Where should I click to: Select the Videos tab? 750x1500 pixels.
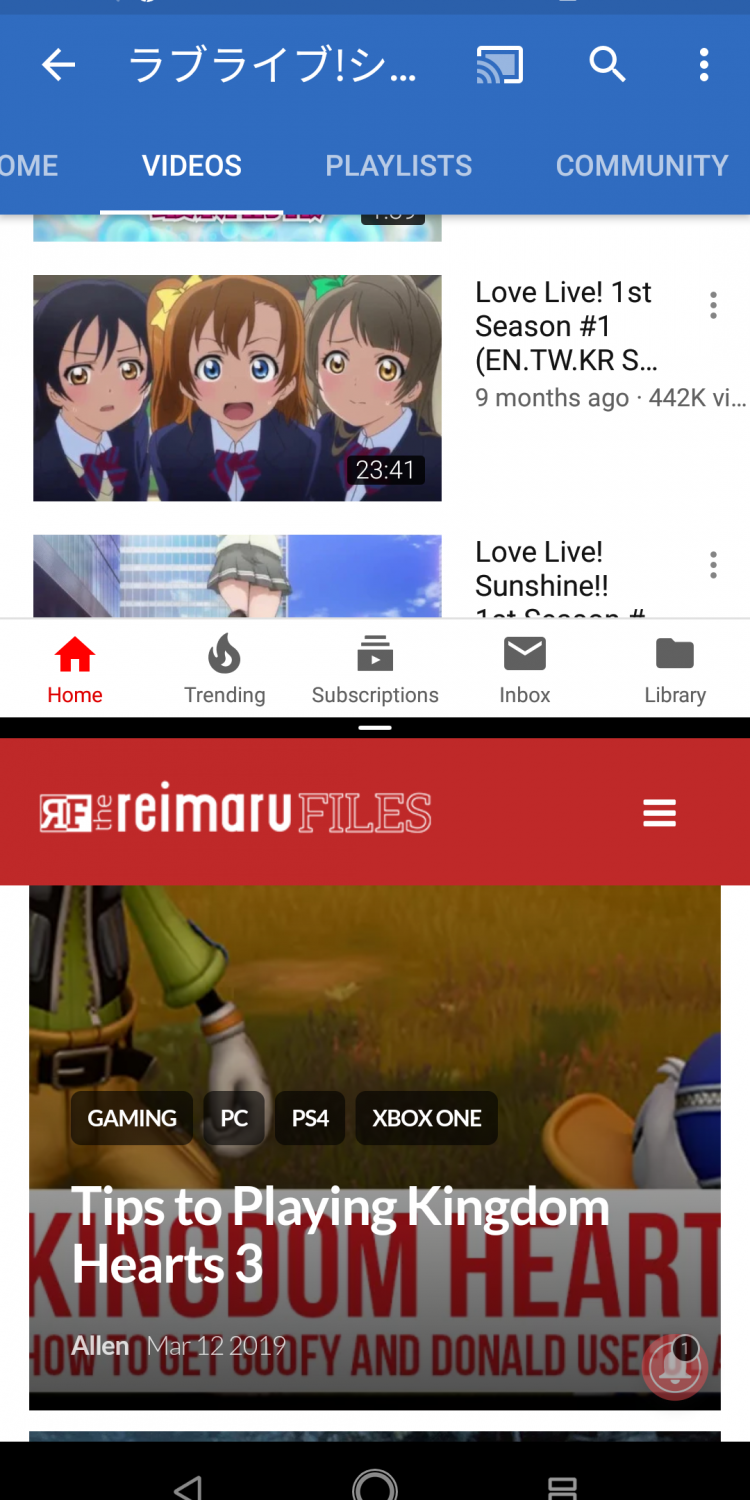(x=191, y=165)
